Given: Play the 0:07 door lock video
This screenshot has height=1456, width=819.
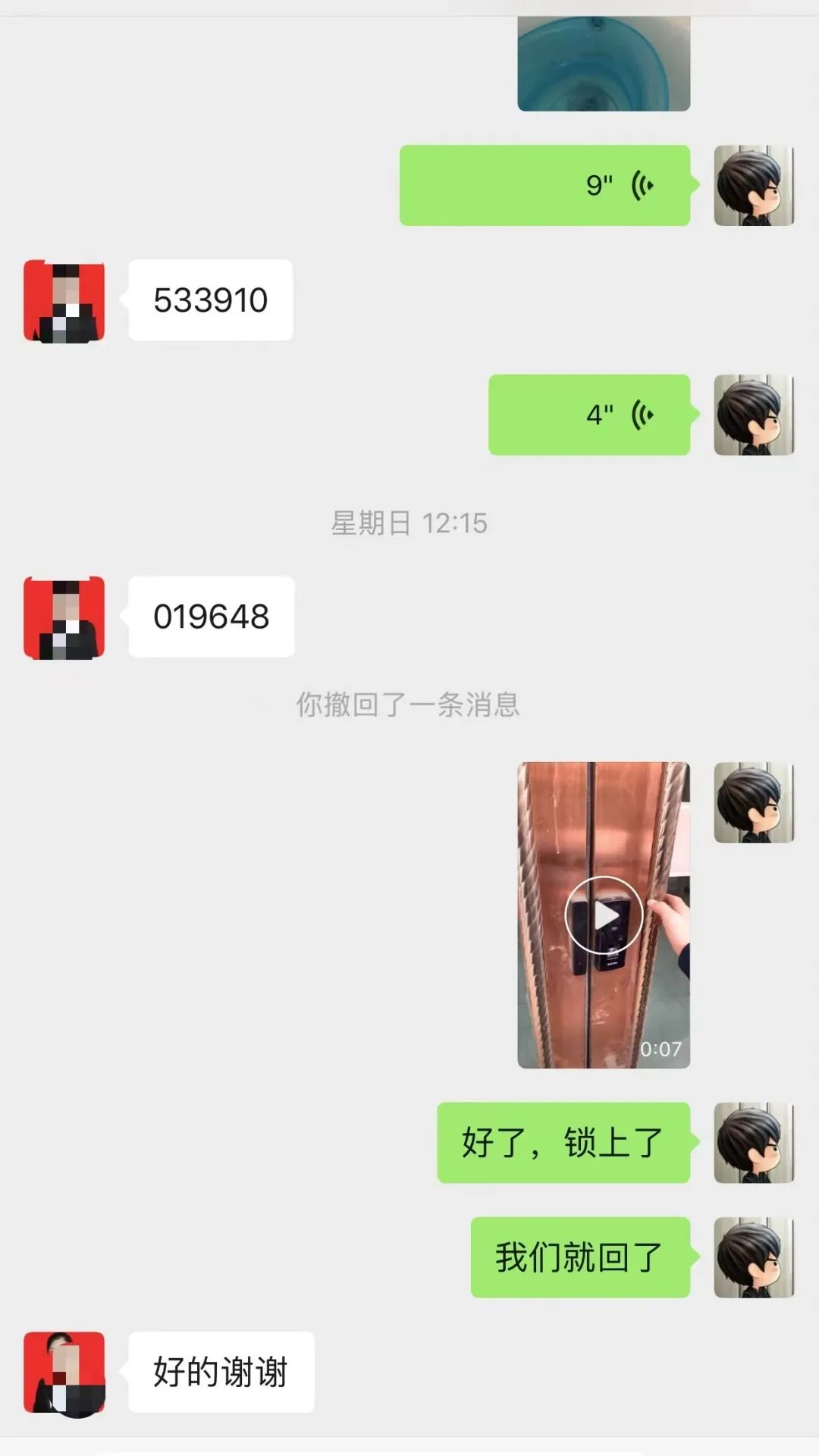Looking at the screenshot, I should point(604,915).
